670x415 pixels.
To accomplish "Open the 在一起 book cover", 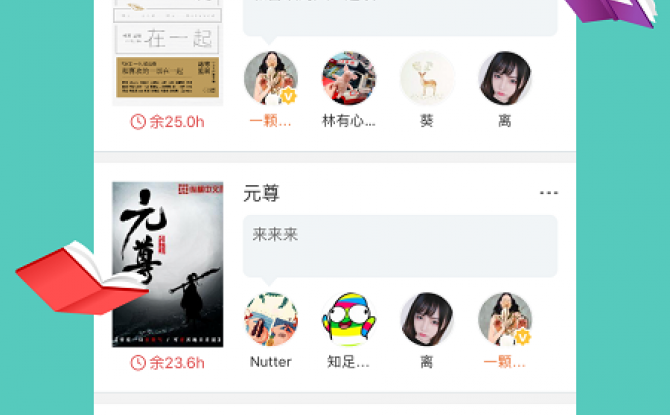I will [167, 50].
